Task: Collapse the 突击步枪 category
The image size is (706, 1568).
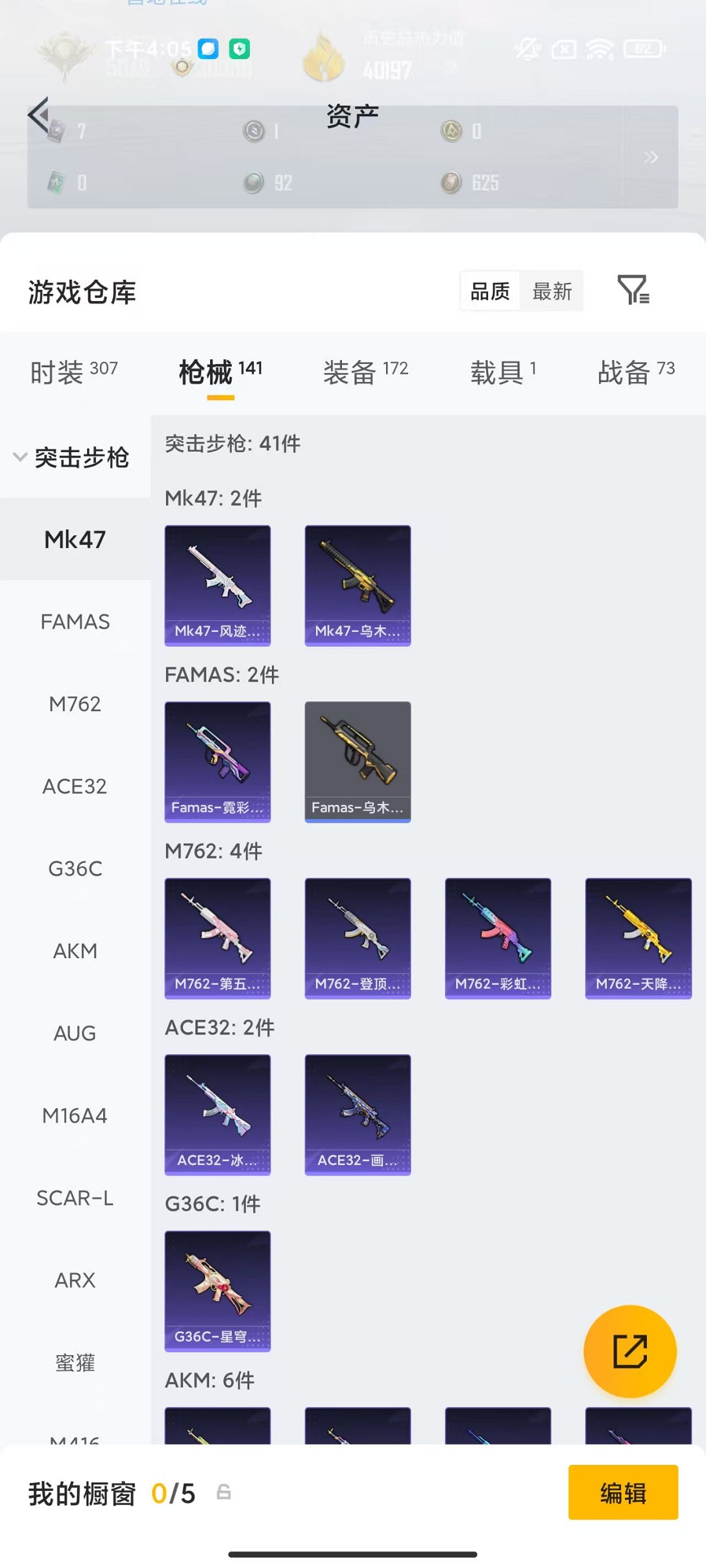Action: pos(73,457)
